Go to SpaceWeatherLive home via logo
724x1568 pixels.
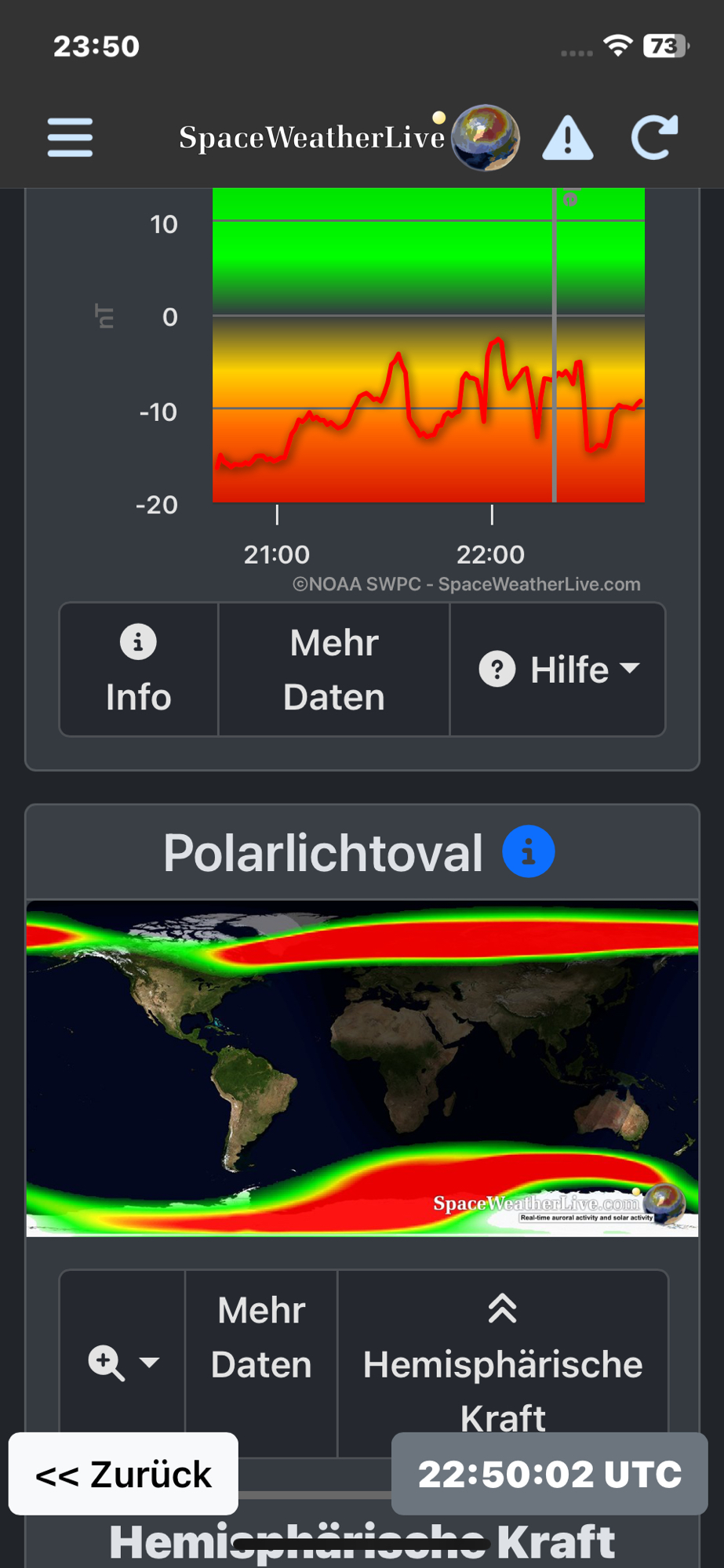(x=347, y=137)
